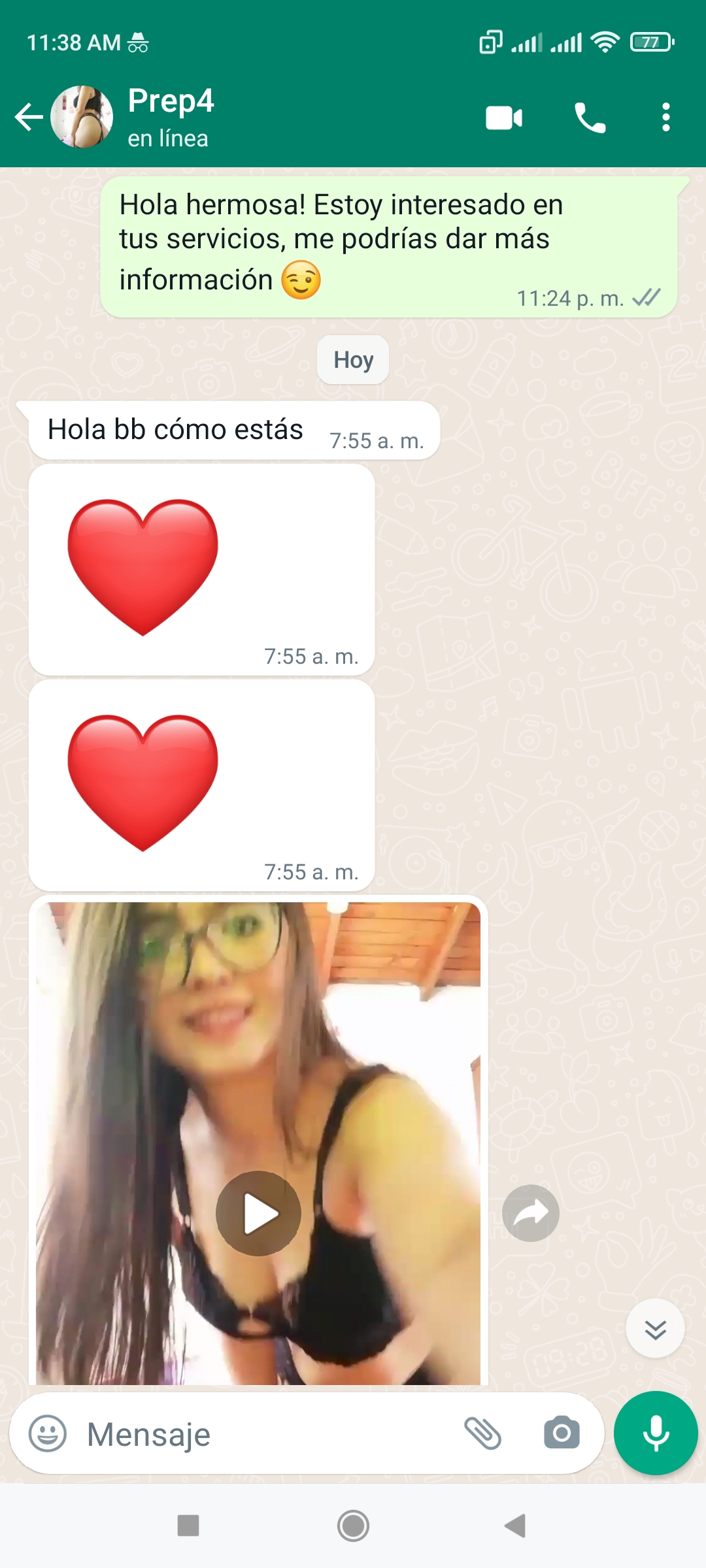Open Prep4 contact info from the header
706x1568 pixels.
(x=171, y=118)
